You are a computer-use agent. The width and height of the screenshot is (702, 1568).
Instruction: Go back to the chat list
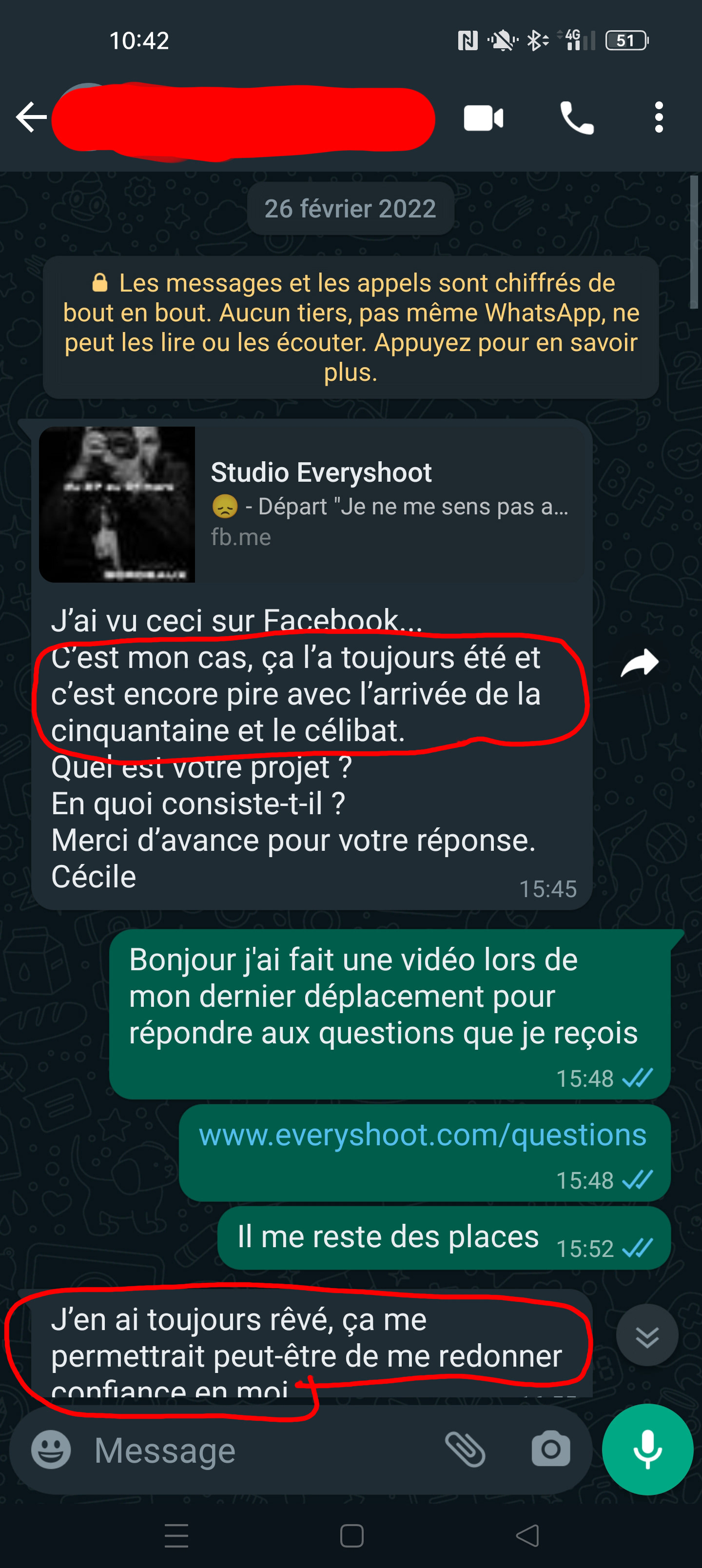point(31,117)
